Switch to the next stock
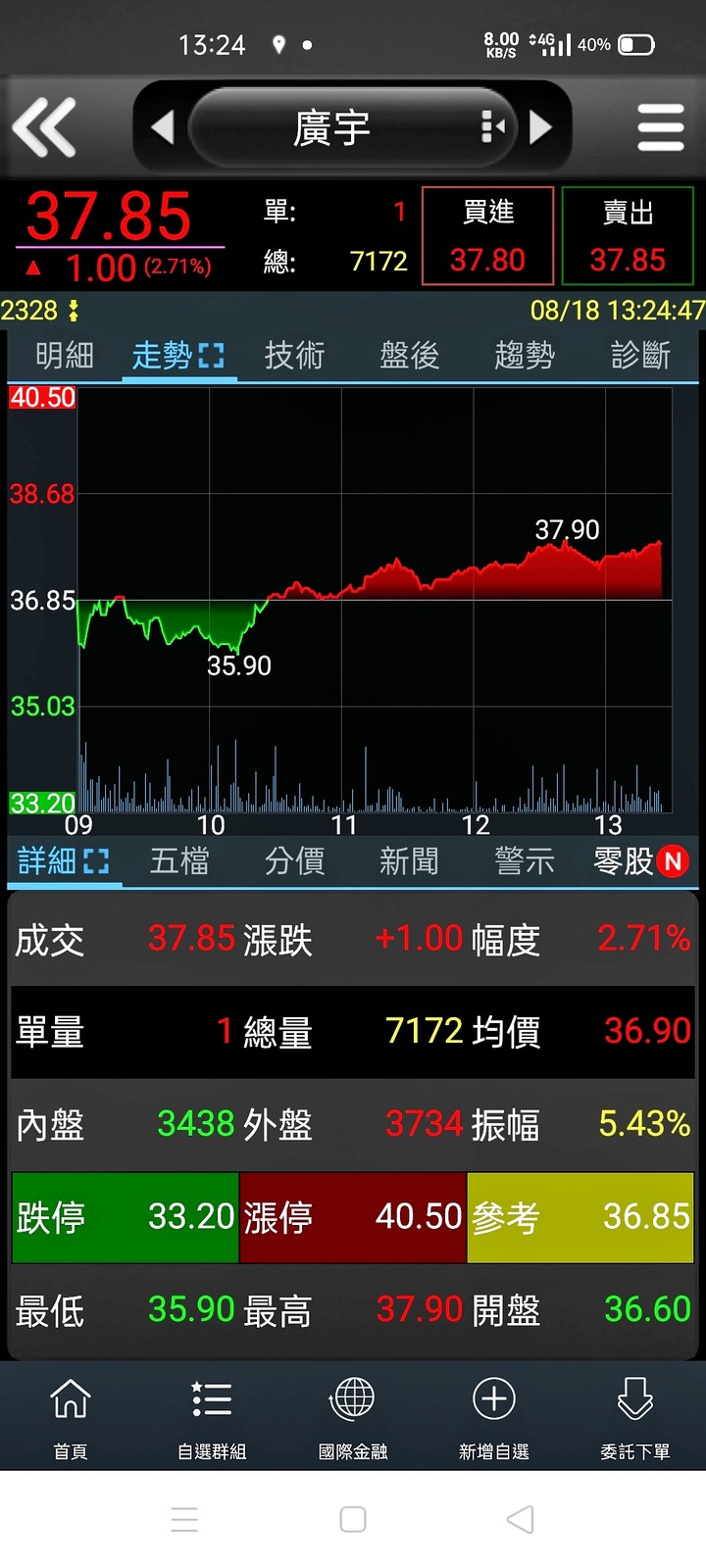 tap(540, 127)
